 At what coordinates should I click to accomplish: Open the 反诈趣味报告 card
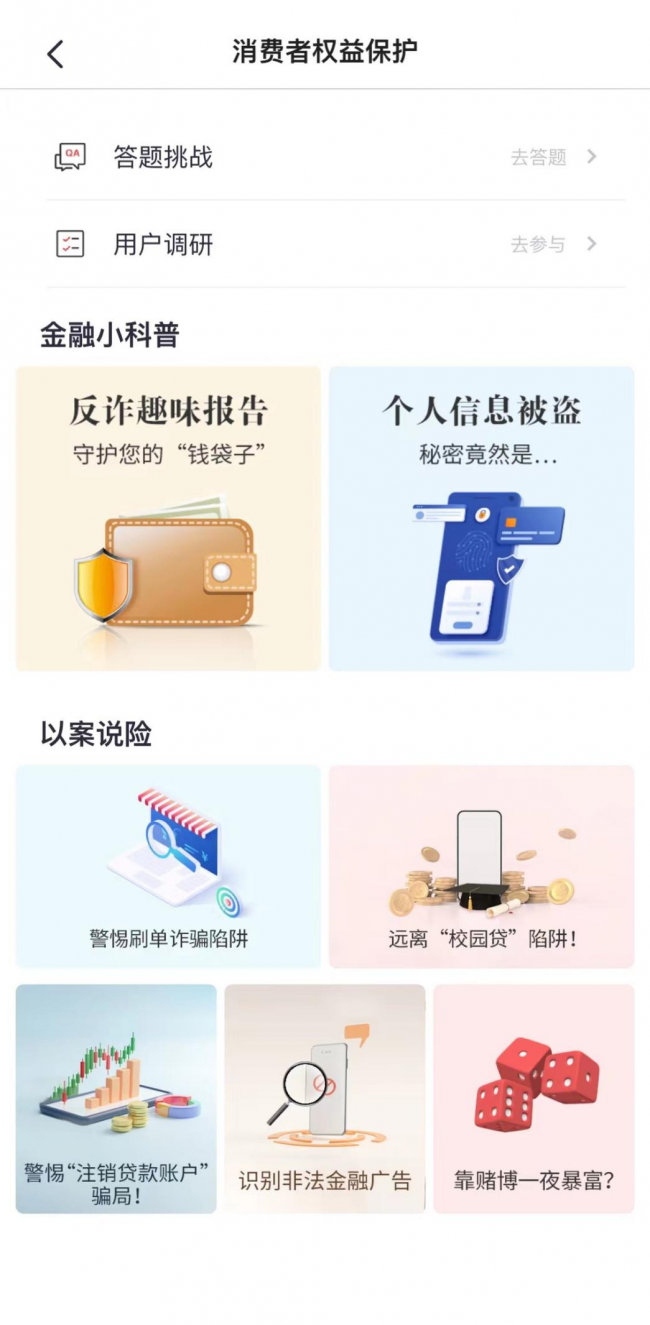tap(168, 518)
